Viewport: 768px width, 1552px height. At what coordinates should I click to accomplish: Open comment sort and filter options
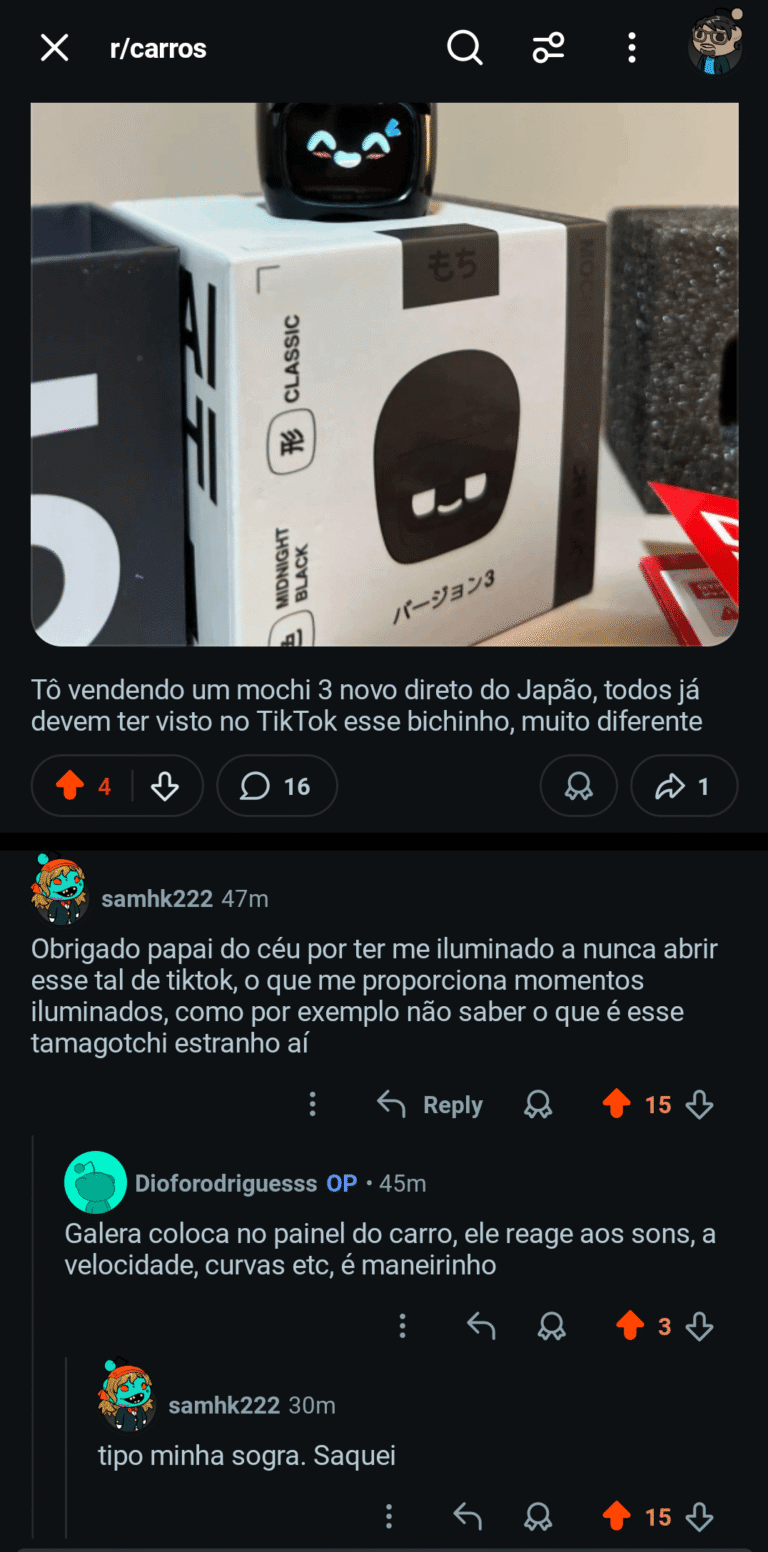548,47
